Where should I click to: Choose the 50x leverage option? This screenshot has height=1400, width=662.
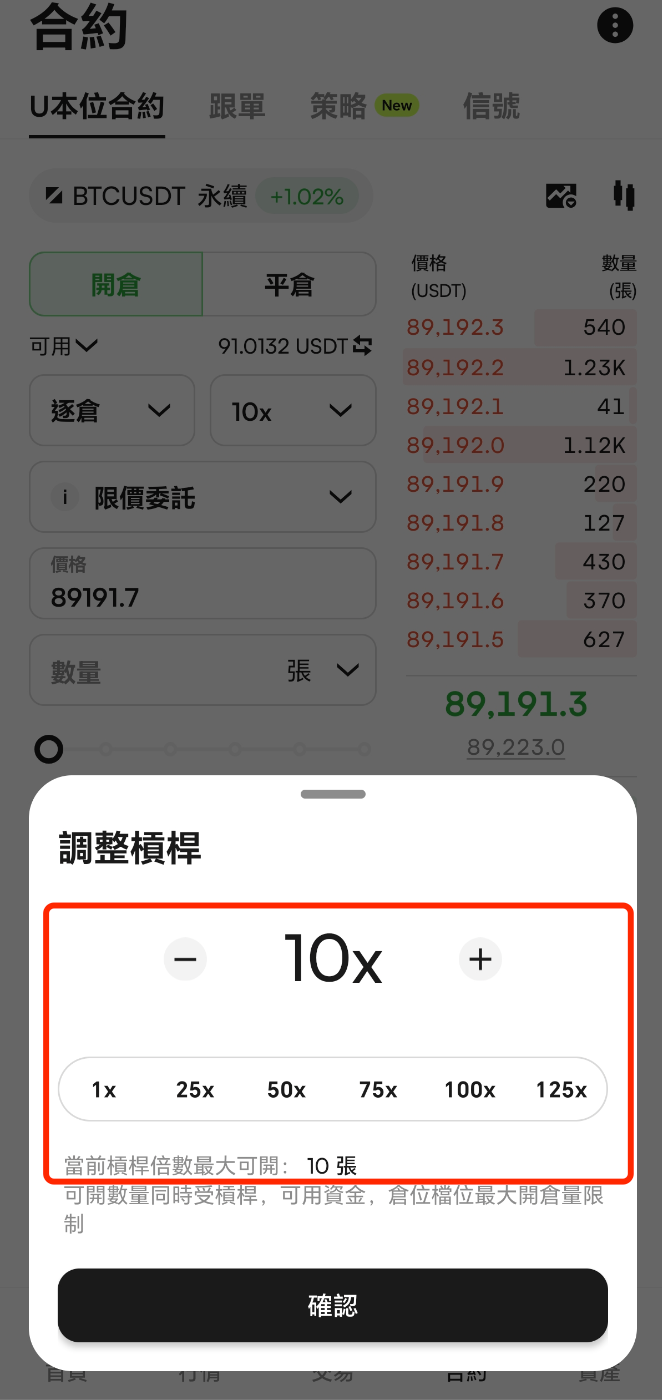click(x=287, y=1089)
